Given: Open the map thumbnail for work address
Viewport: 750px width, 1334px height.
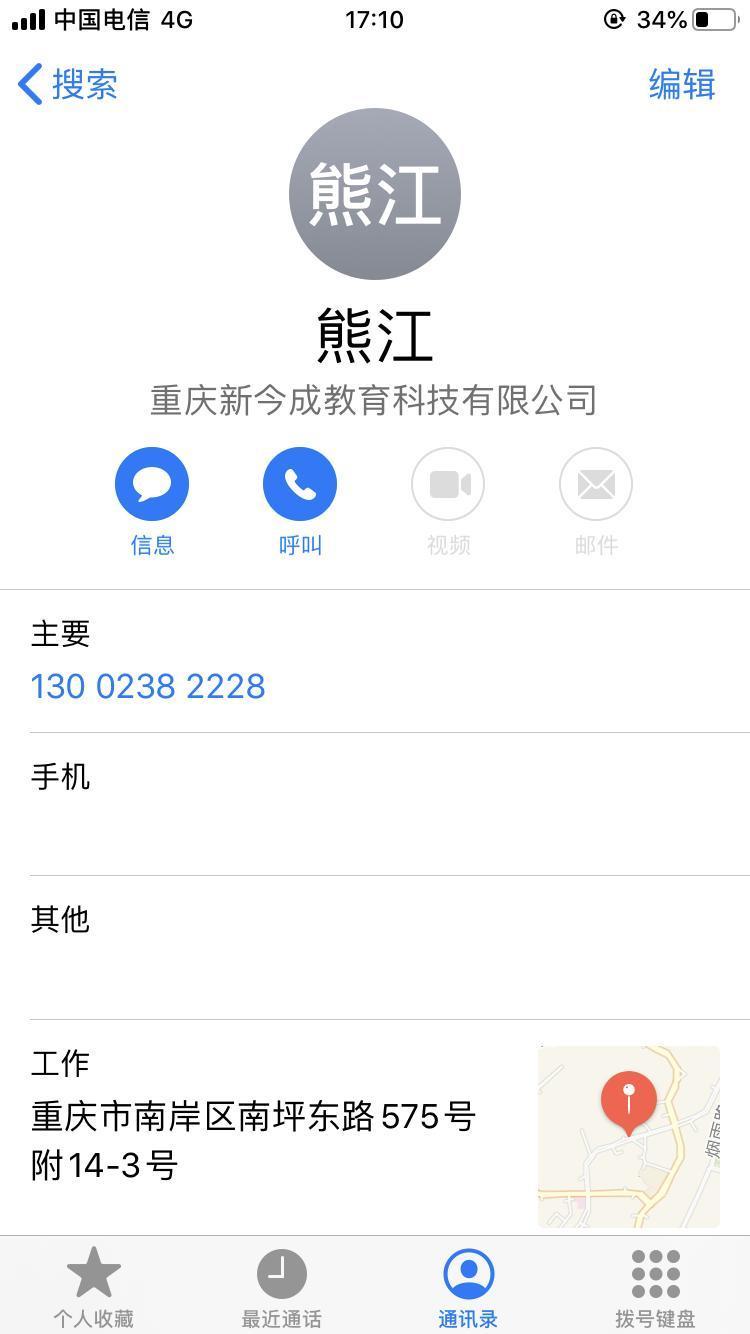Looking at the screenshot, I should point(629,1136).
